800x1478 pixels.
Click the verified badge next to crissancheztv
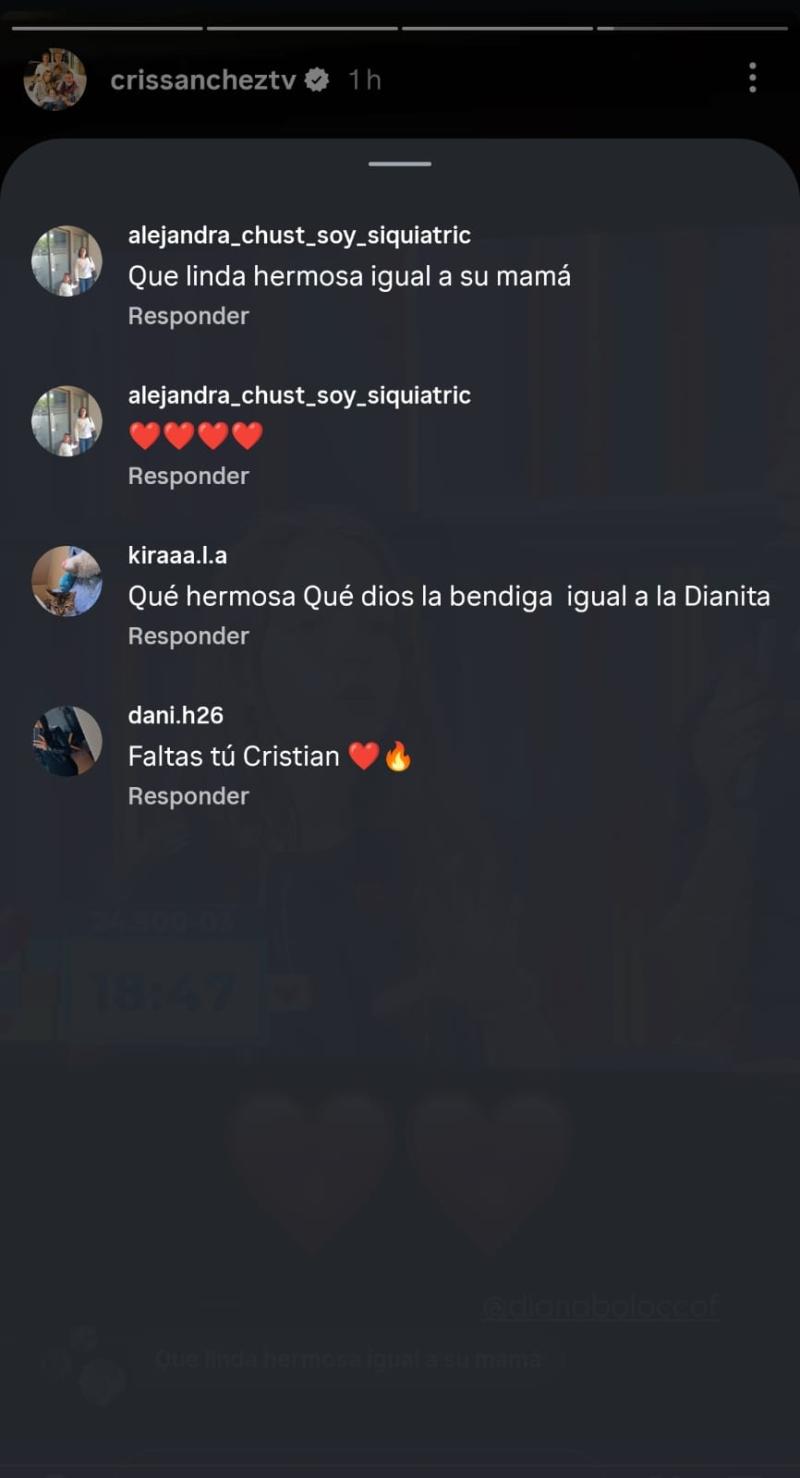(x=316, y=79)
